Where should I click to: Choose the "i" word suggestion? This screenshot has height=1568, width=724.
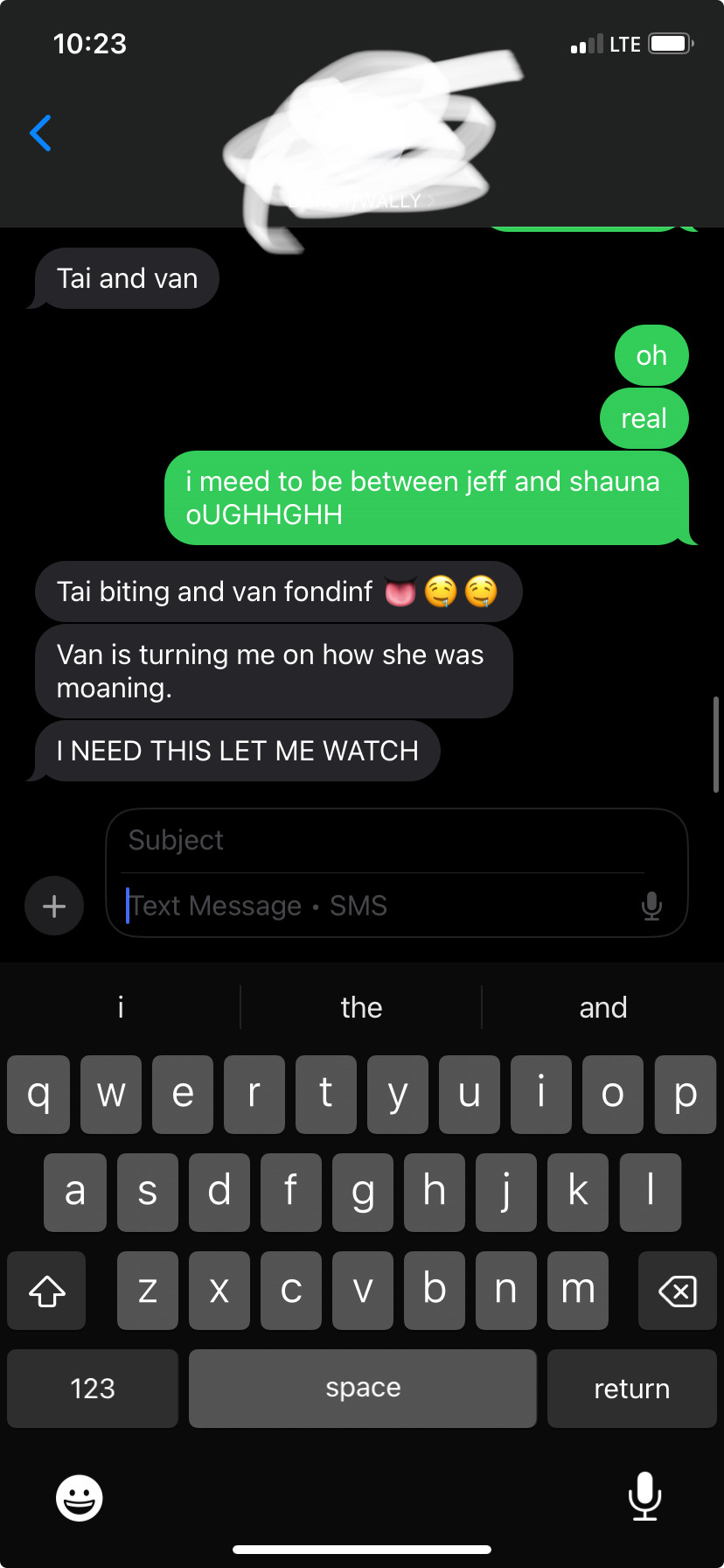pos(121,1007)
